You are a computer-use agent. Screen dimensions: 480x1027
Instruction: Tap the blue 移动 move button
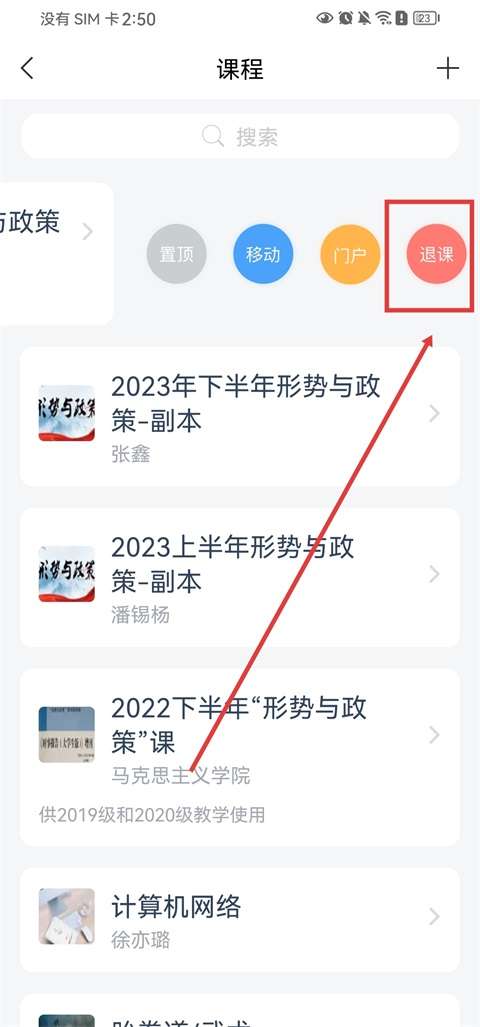pyautogui.click(x=263, y=254)
